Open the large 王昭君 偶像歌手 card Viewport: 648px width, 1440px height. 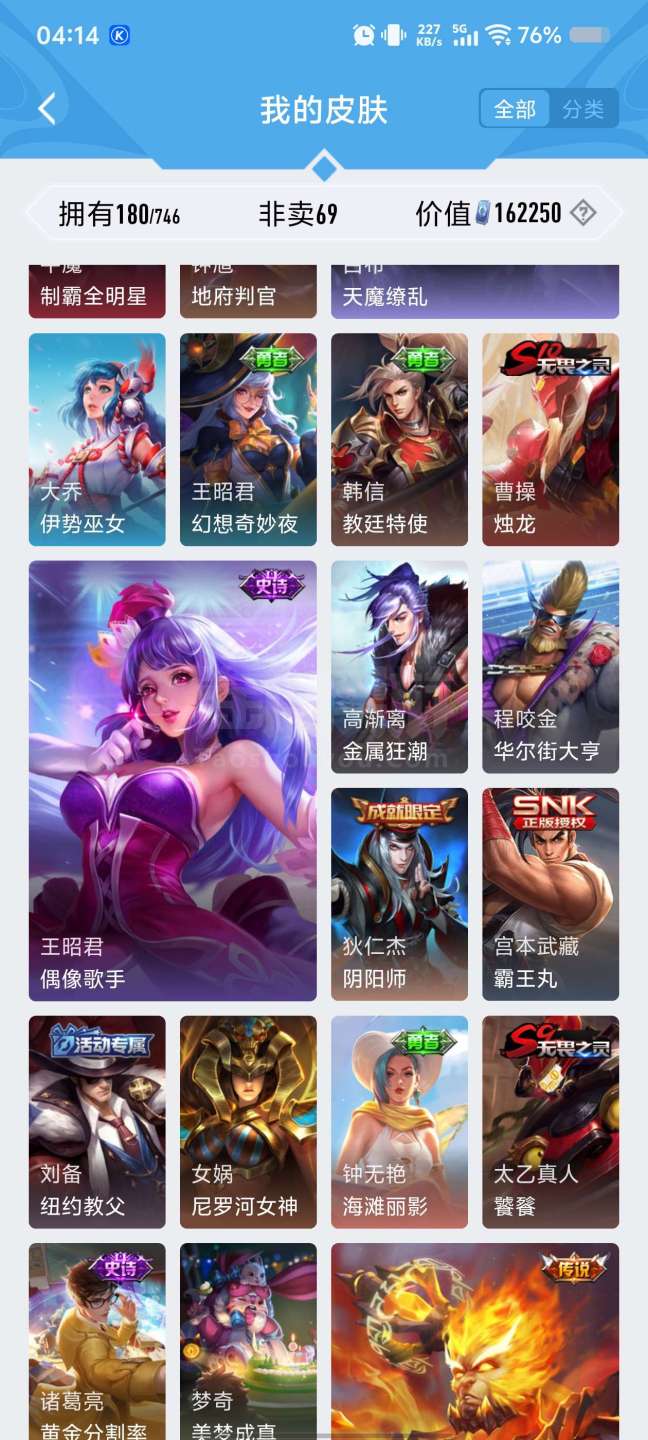172,780
